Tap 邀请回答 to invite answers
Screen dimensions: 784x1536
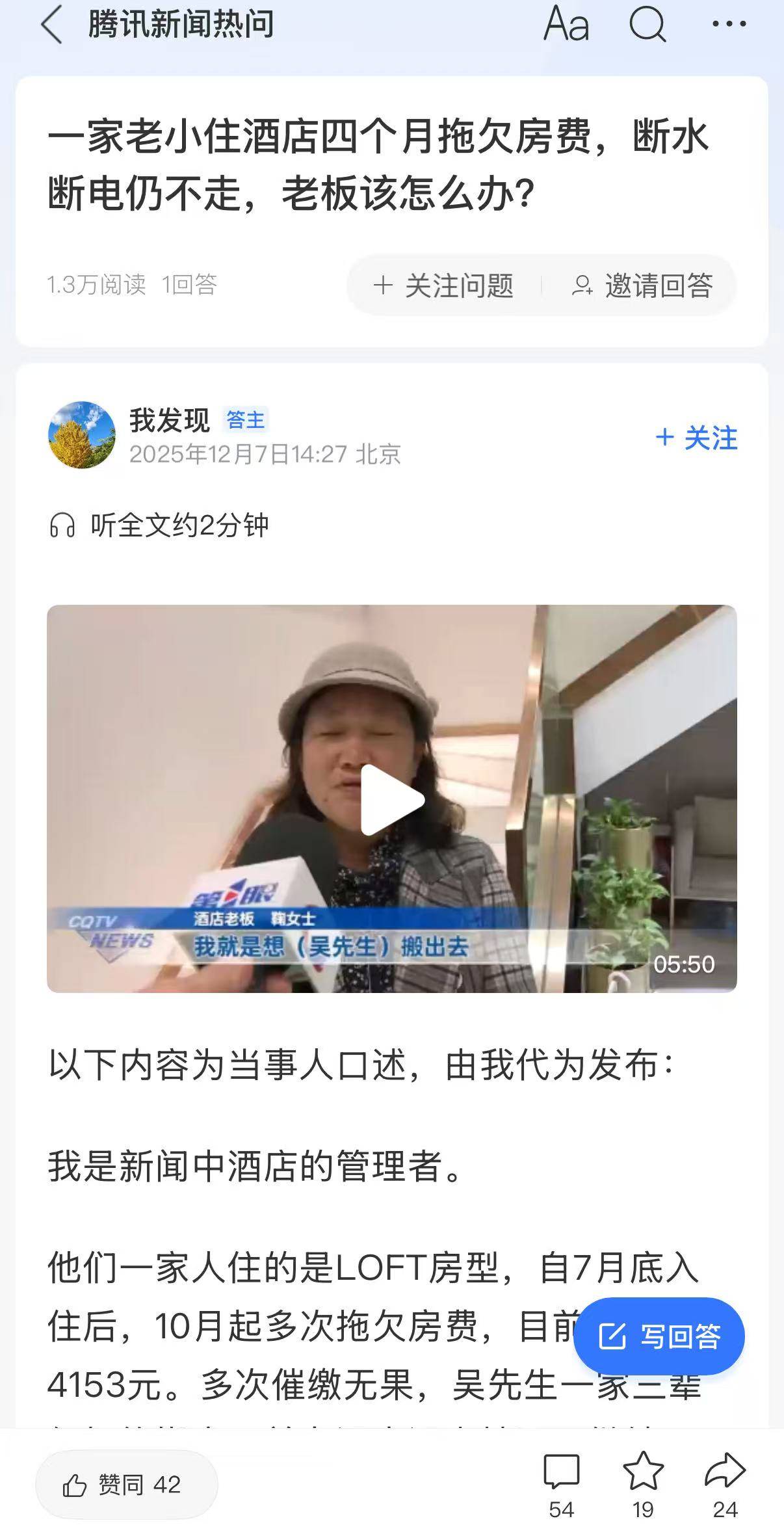tap(643, 285)
